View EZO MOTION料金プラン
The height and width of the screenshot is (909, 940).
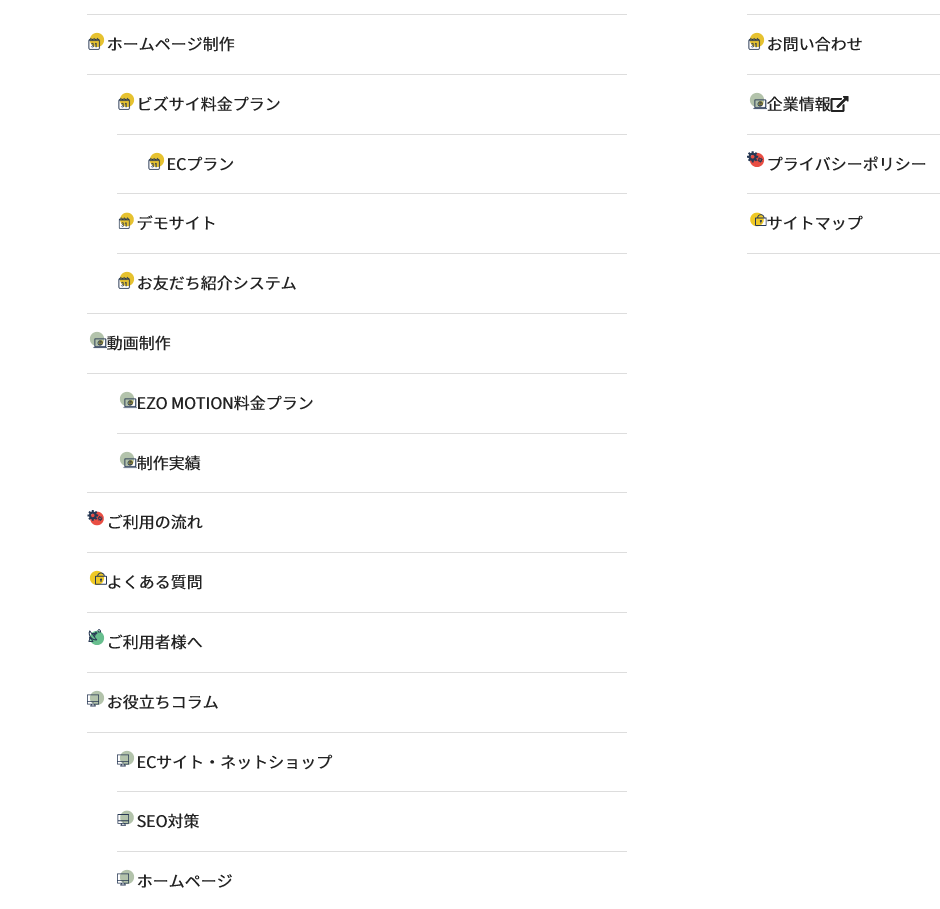(225, 403)
